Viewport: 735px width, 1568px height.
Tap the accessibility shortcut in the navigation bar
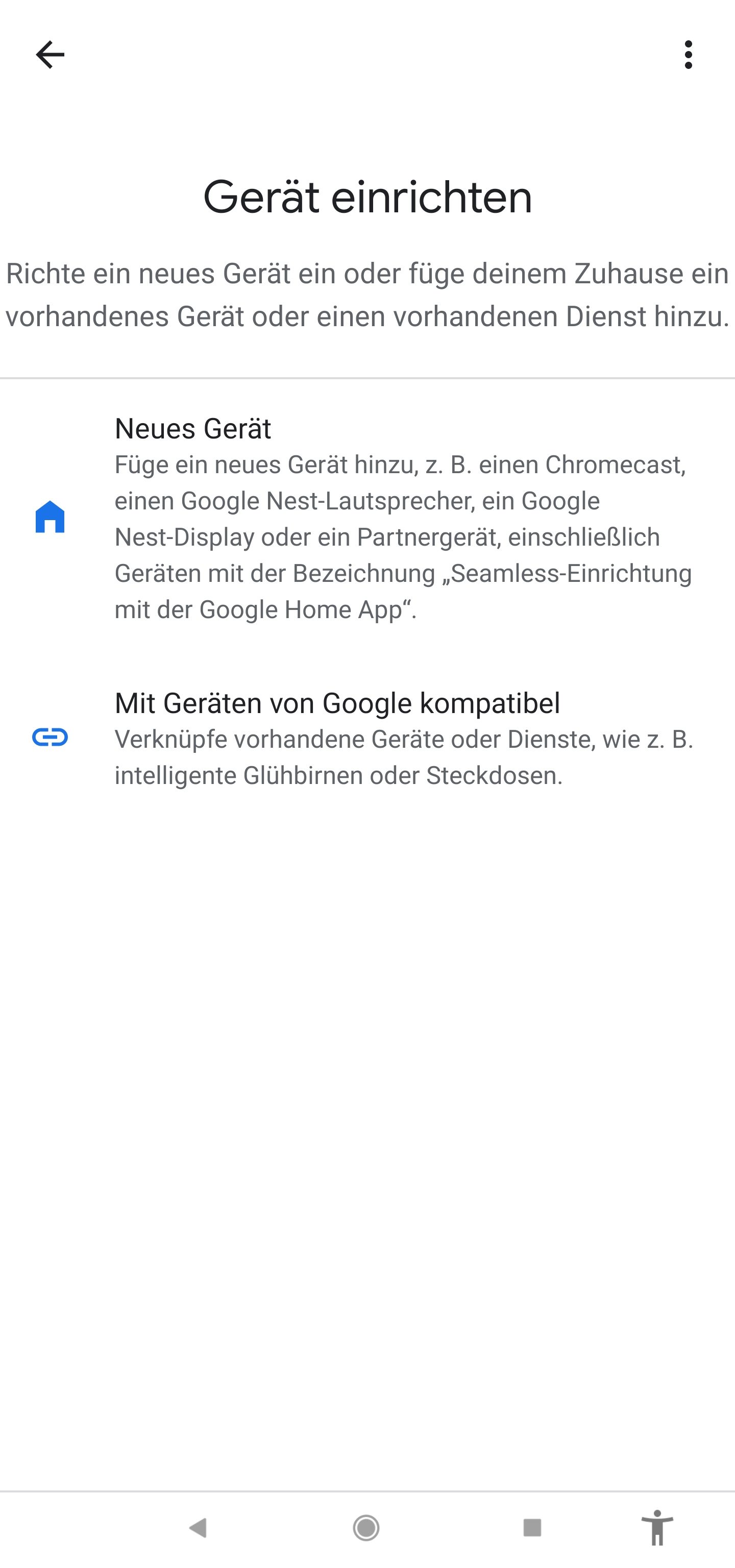[x=657, y=1527]
